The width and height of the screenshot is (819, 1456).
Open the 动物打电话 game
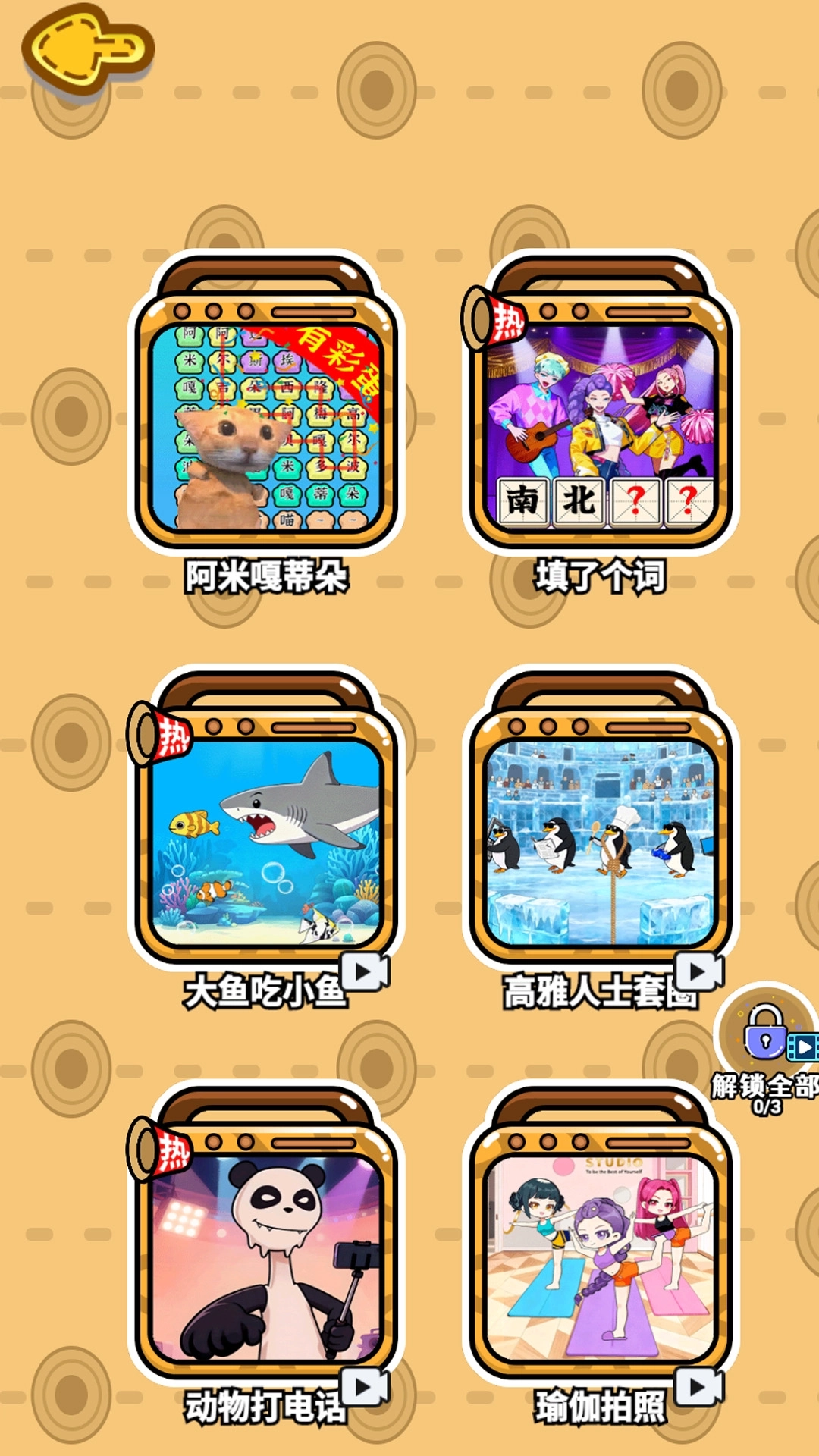tap(265, 1257)
